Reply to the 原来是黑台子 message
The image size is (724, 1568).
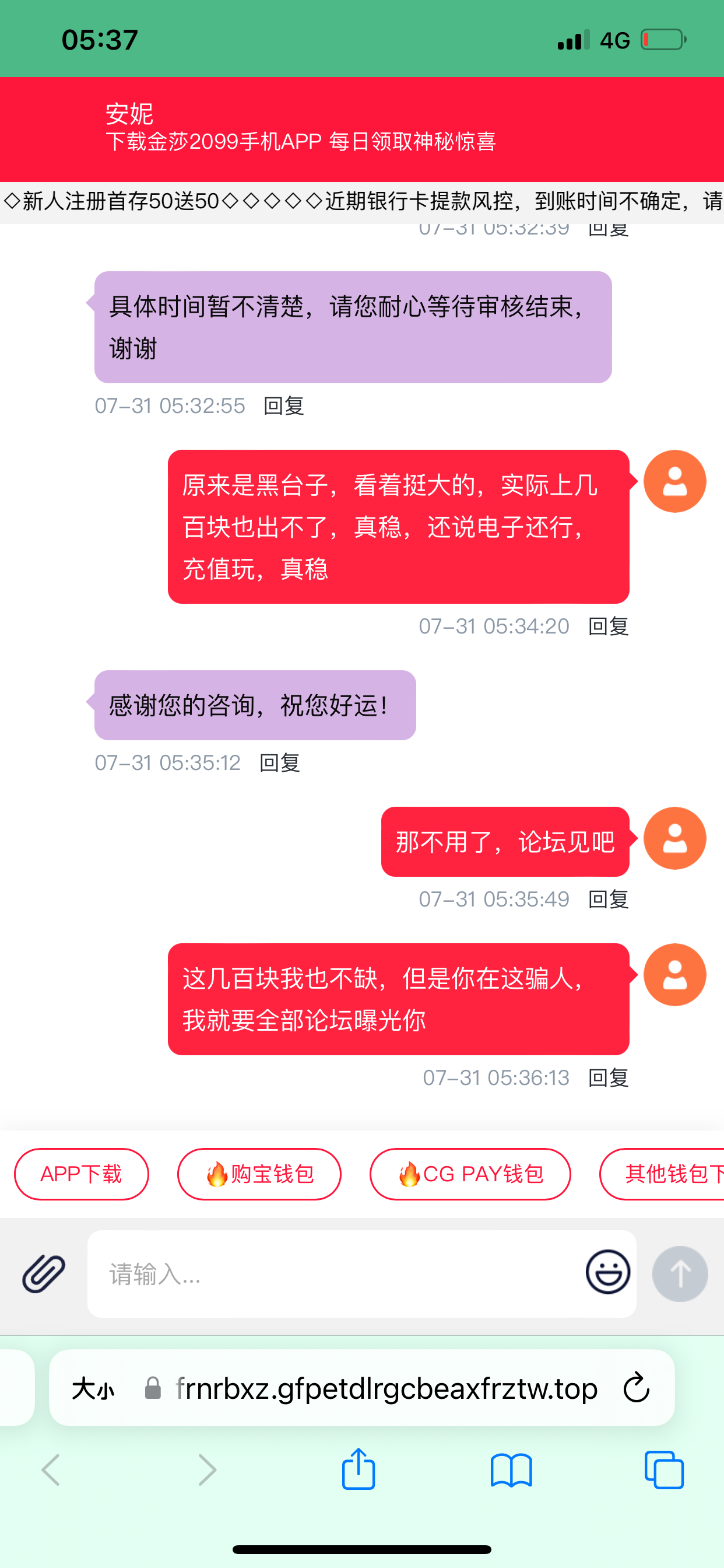coord(609,626)
